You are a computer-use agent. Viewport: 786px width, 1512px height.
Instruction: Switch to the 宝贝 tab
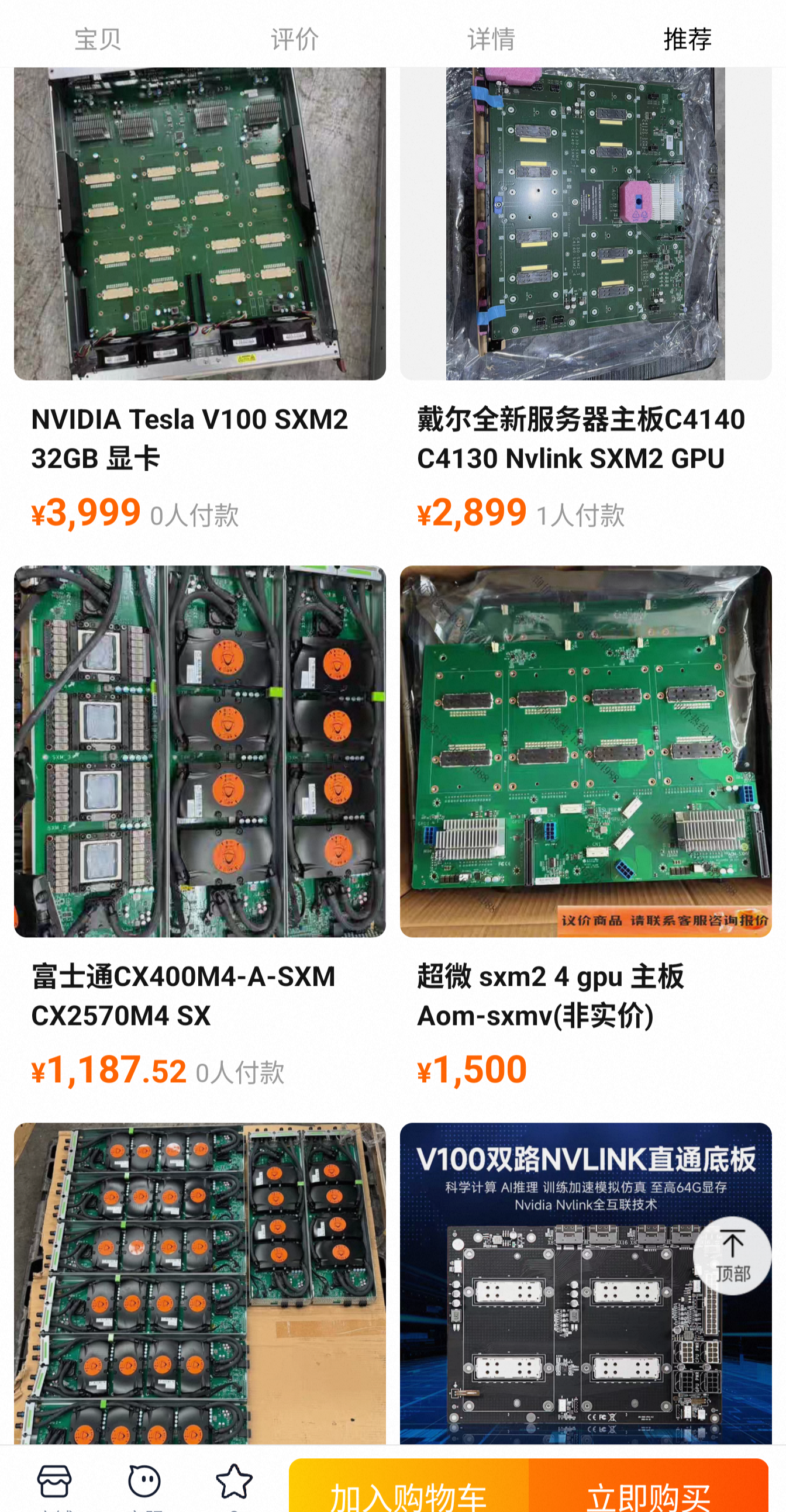[98, 39]
